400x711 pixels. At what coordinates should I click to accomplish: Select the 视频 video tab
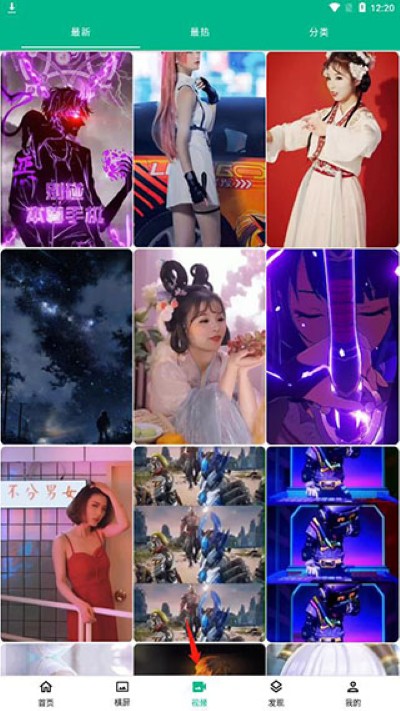pos(200,693)
